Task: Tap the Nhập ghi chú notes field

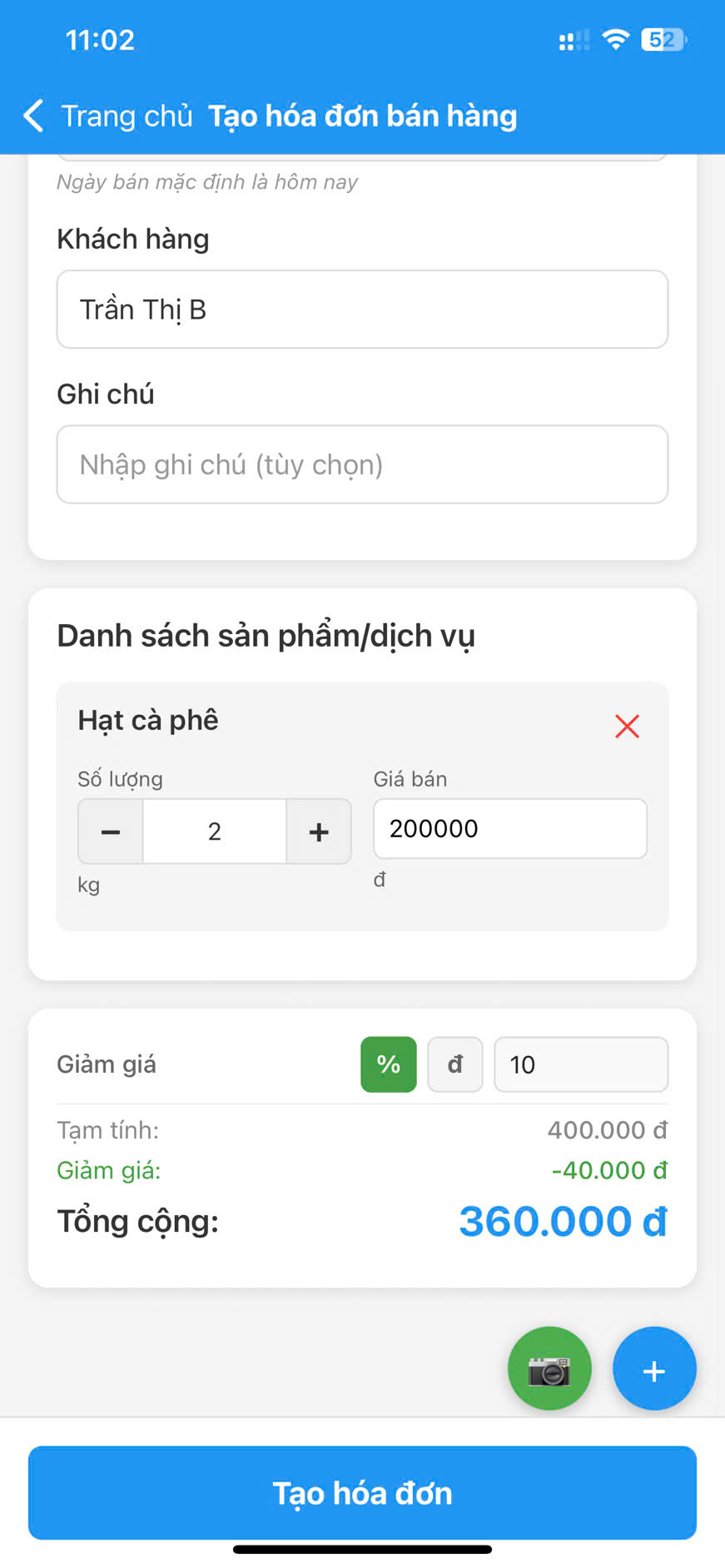Action: [361, 464]
